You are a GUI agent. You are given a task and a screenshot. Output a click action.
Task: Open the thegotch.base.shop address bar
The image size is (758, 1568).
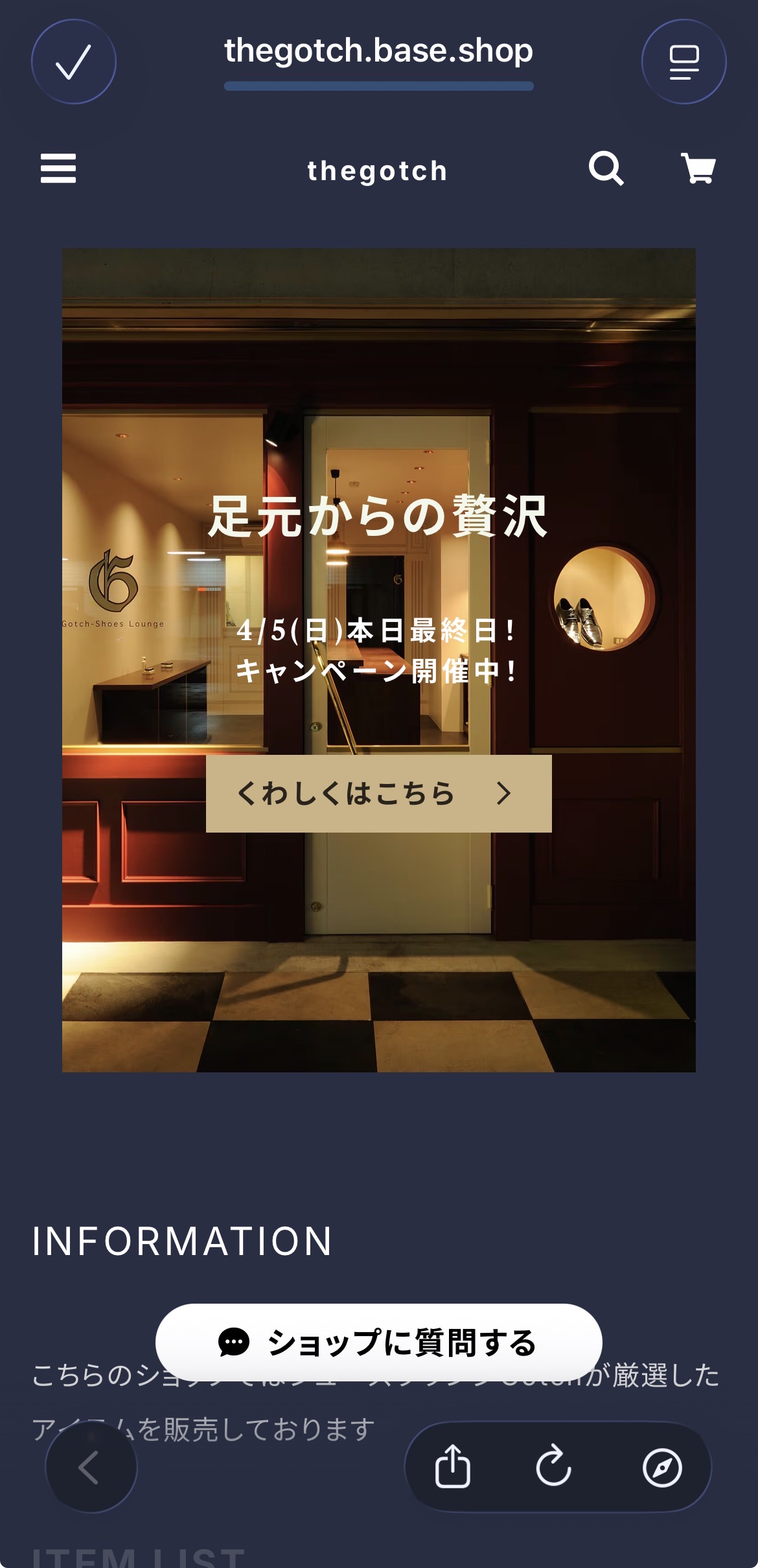pyautogui.click(x=378, y=52)
